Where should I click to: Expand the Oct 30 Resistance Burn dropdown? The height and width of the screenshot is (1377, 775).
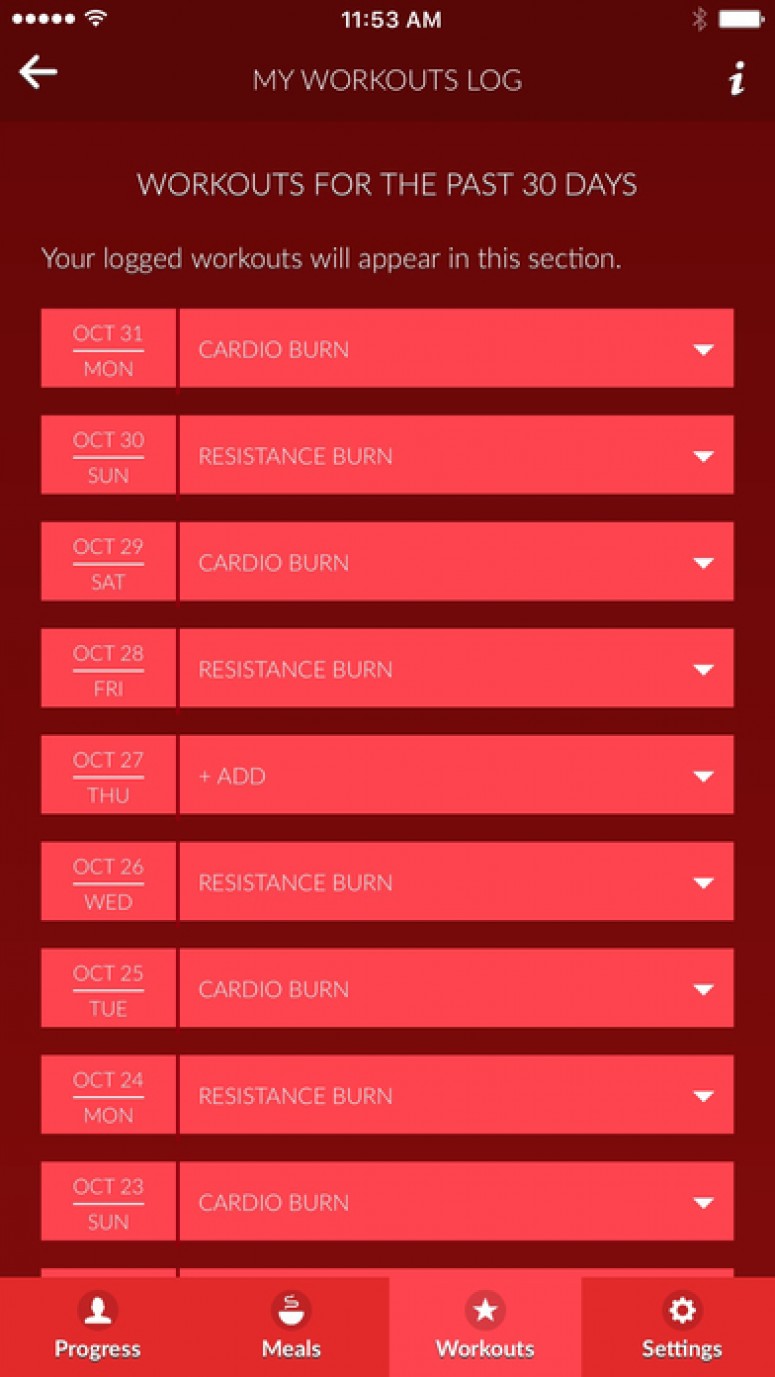pos(456,455)
